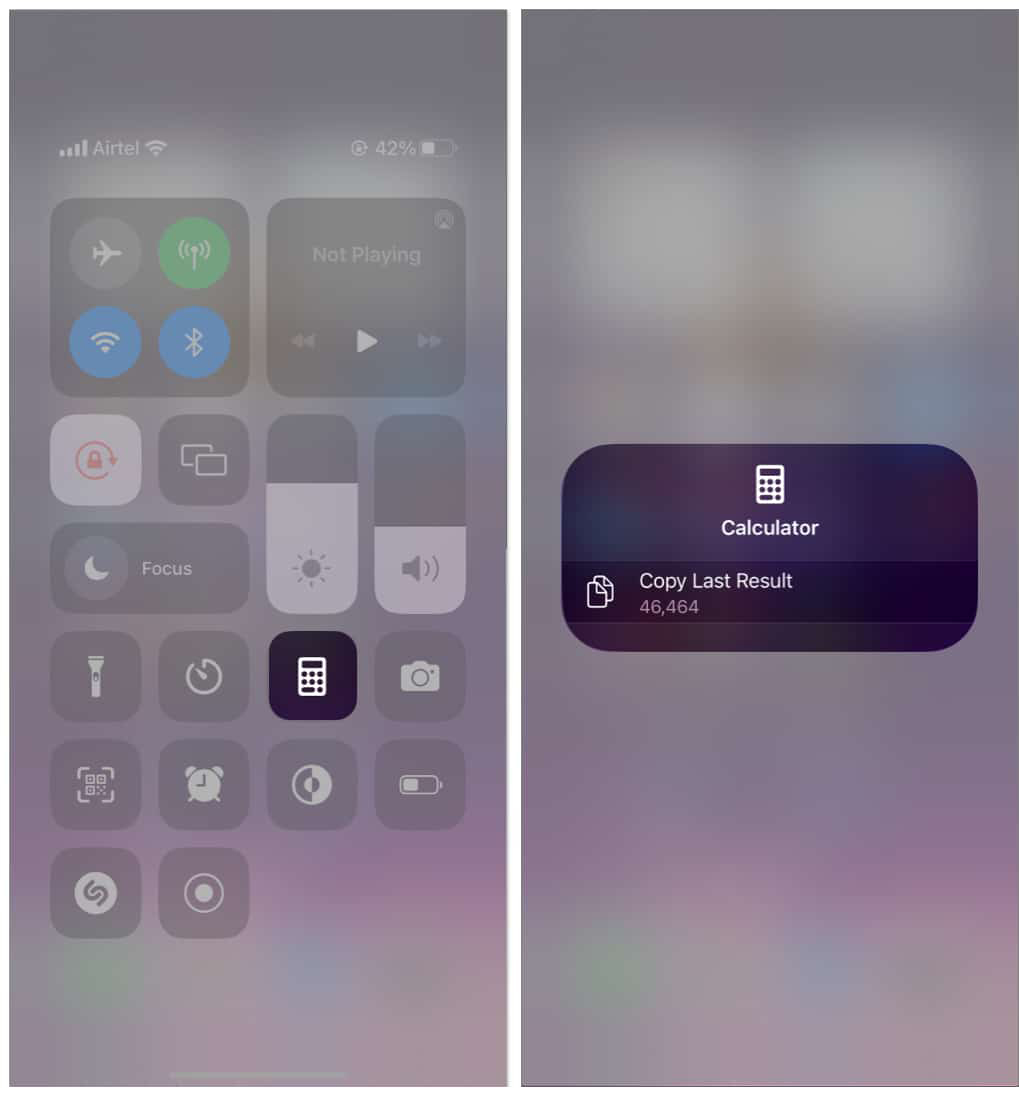The image size is (1019, 1097).
Task: Open the Alarm clock
Action: click(204, 785)
